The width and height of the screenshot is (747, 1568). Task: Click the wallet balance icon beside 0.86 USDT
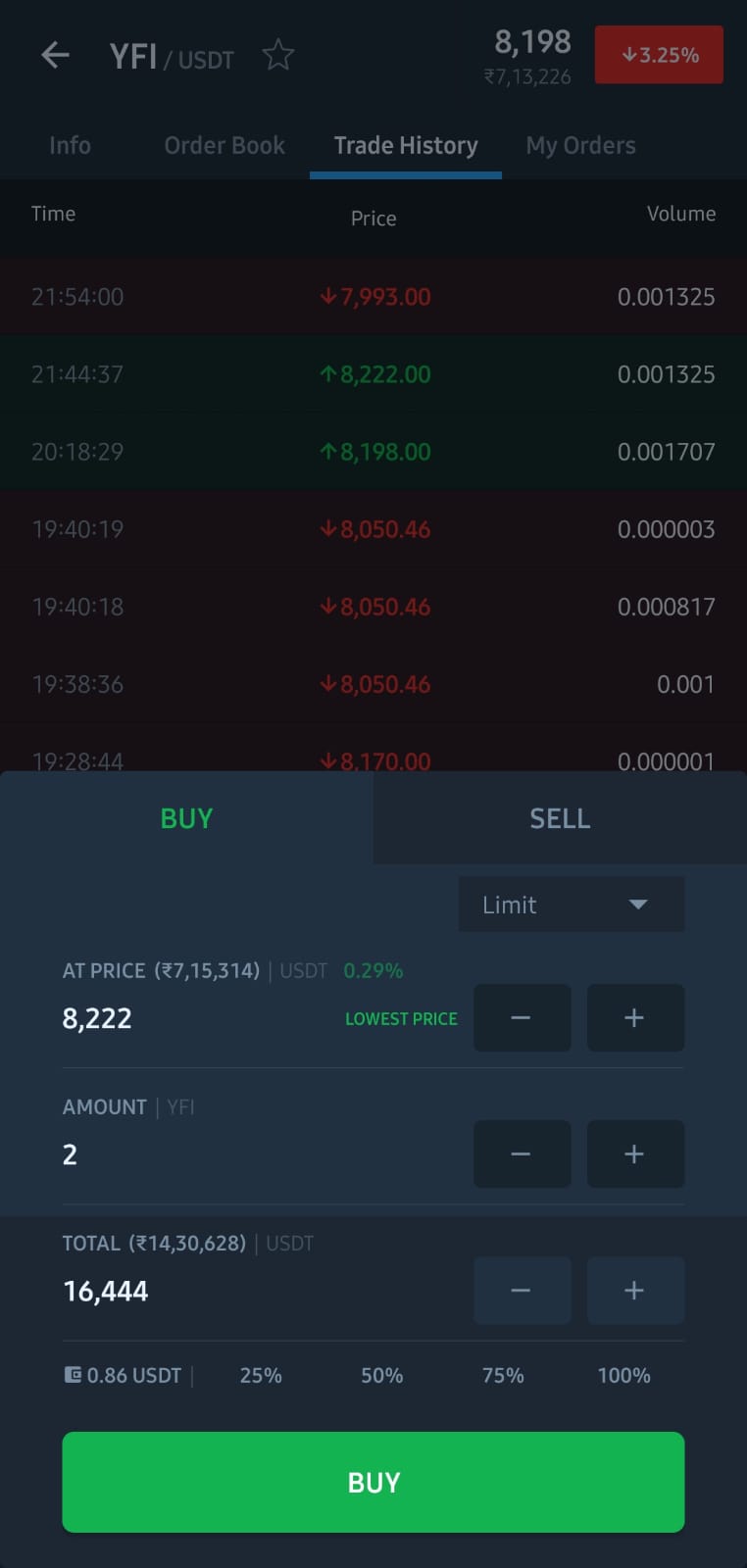coord(75,1375)
